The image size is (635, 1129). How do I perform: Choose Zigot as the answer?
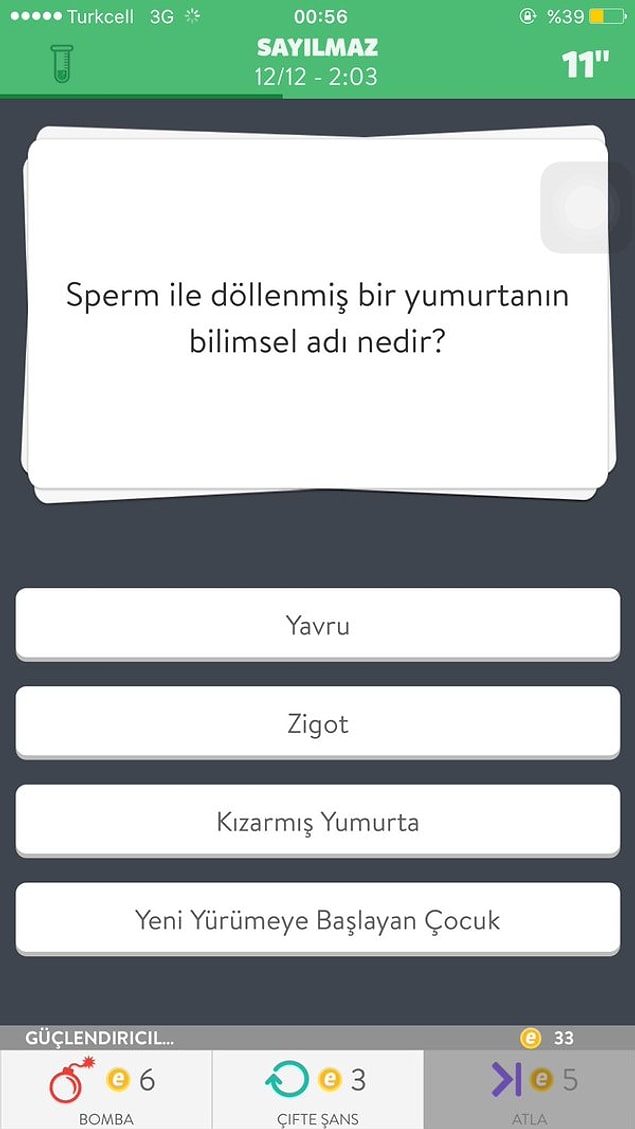point(317,723)
